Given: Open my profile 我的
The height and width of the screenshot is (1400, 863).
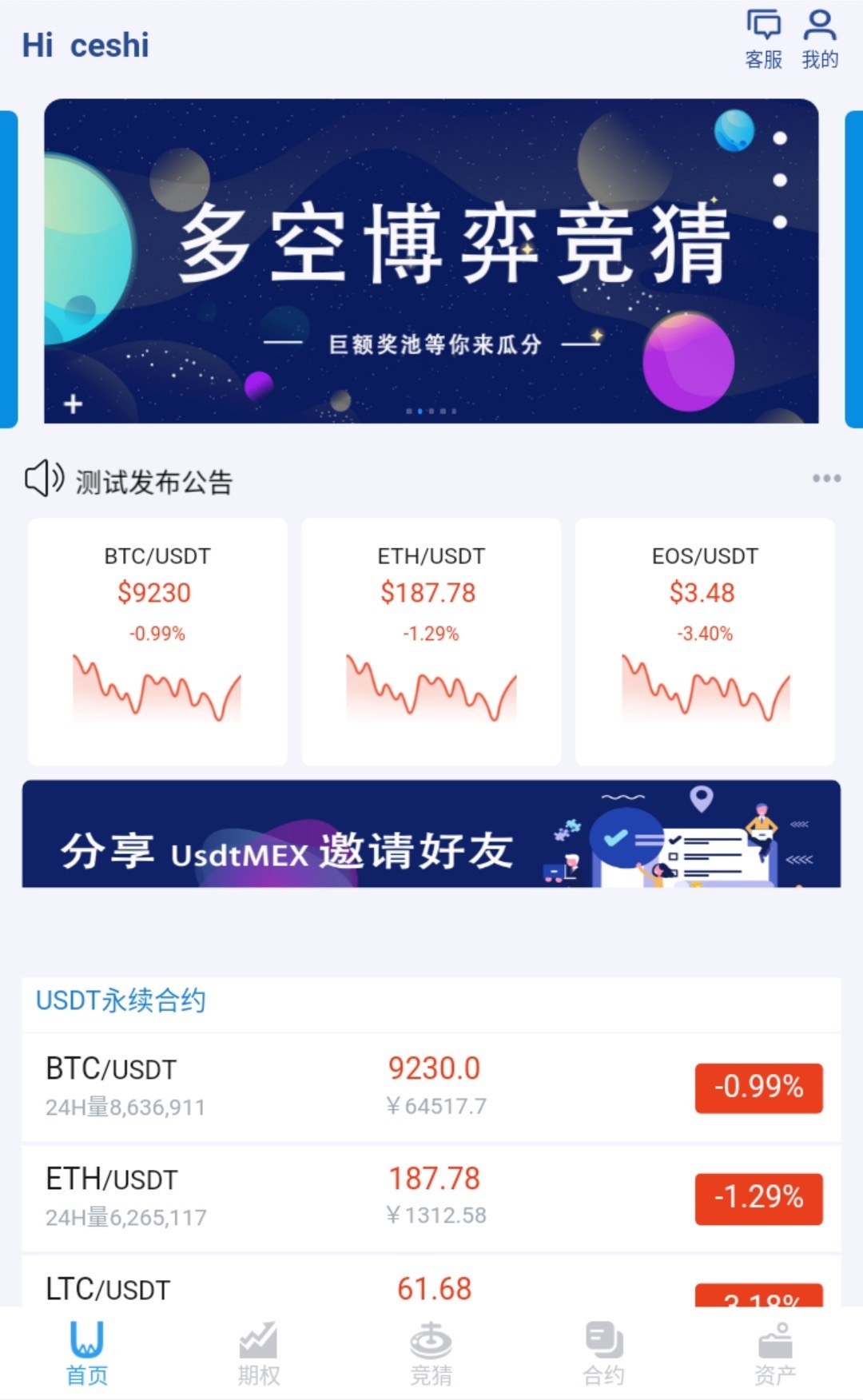Looking at the screenshot, I should tap(820, 38).
